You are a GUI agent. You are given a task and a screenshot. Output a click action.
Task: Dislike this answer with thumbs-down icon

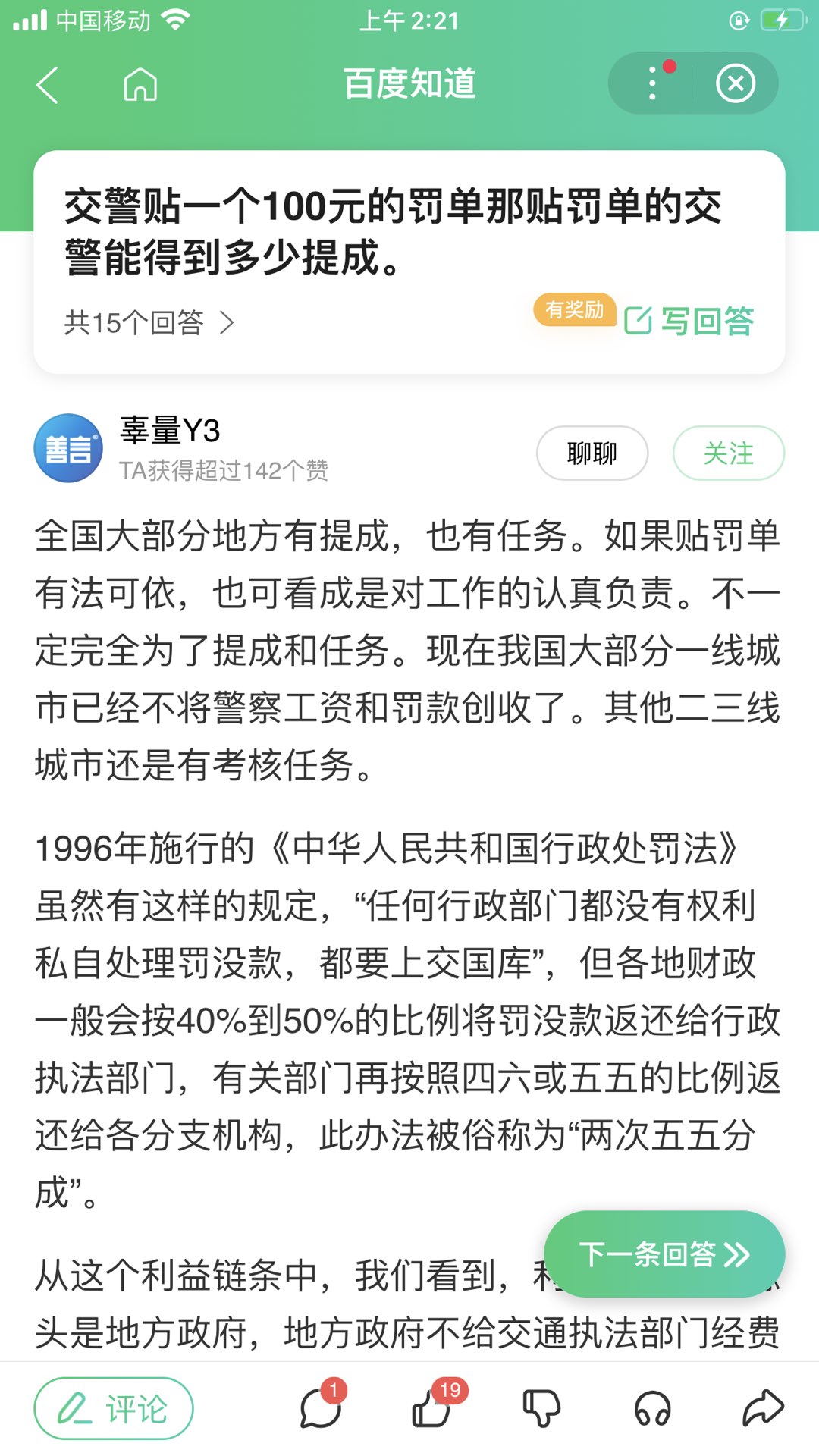[x=541, y=1408]
